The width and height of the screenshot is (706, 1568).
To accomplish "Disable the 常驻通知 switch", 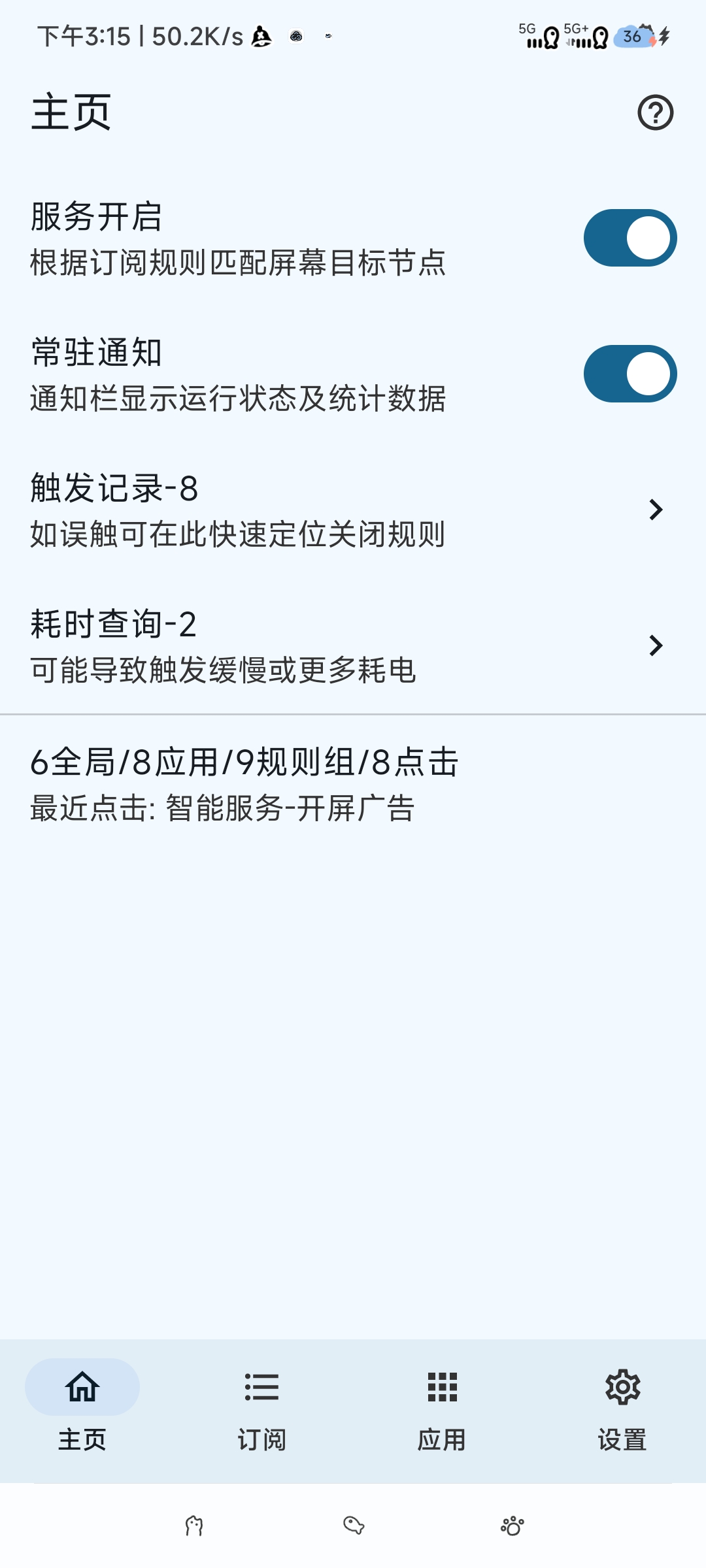I will [630, 374].
